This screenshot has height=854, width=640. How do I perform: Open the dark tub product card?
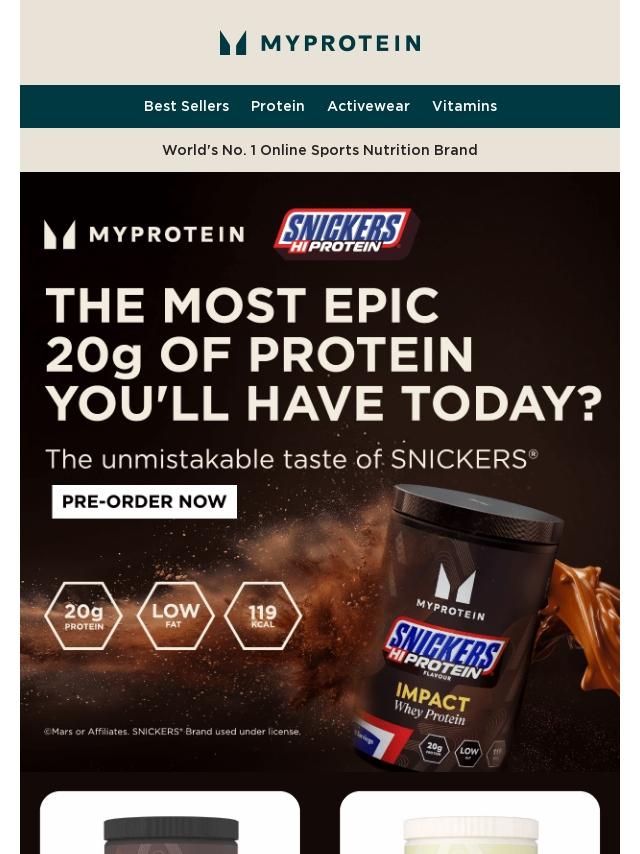(170, 822)
